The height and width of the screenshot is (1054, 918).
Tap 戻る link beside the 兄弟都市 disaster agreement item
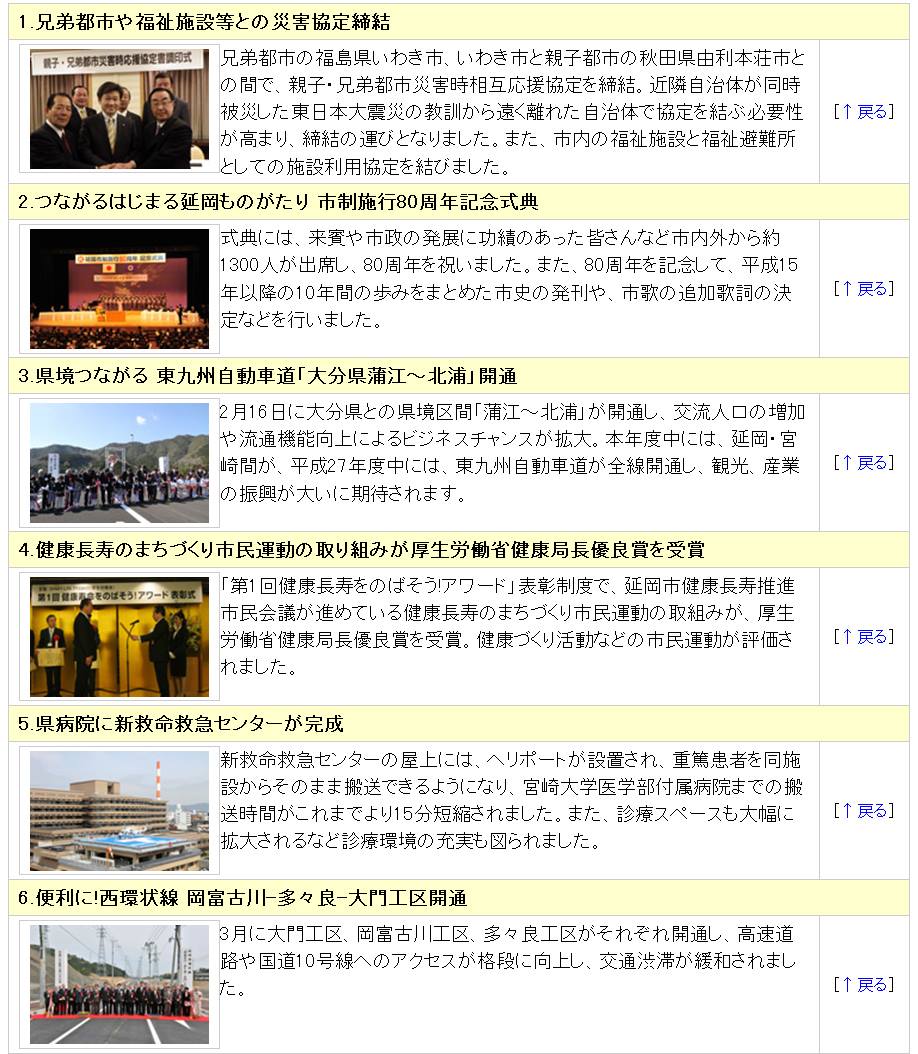pyautogui.click(x=865, y=112)
